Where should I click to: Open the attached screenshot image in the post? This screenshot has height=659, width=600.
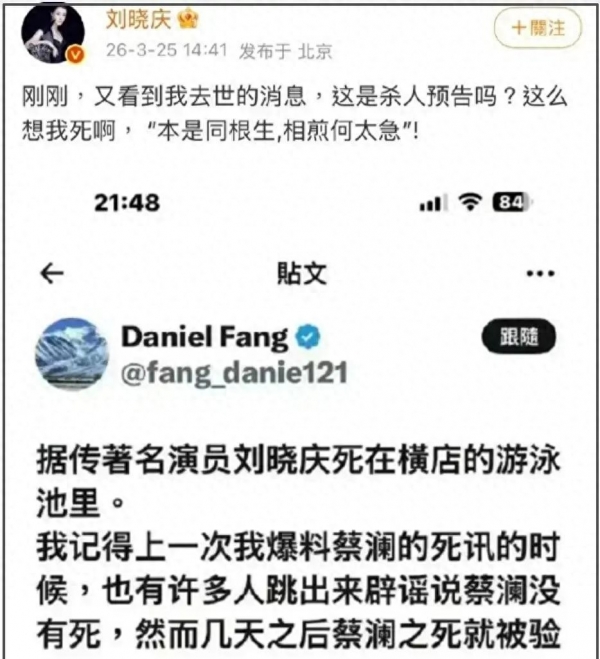click(300, 420)
